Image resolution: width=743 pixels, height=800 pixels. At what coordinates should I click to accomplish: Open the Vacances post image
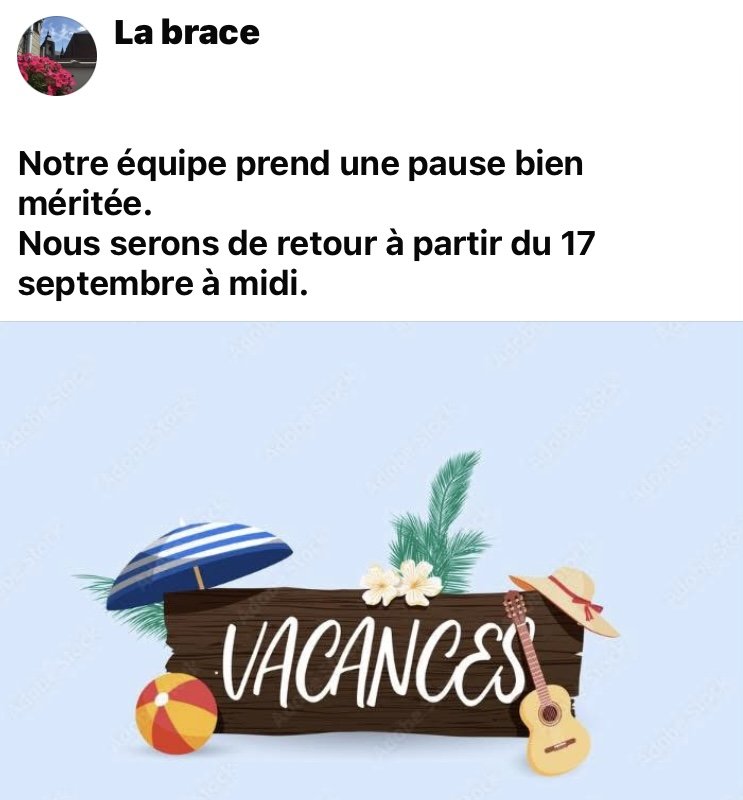[371, 560]
